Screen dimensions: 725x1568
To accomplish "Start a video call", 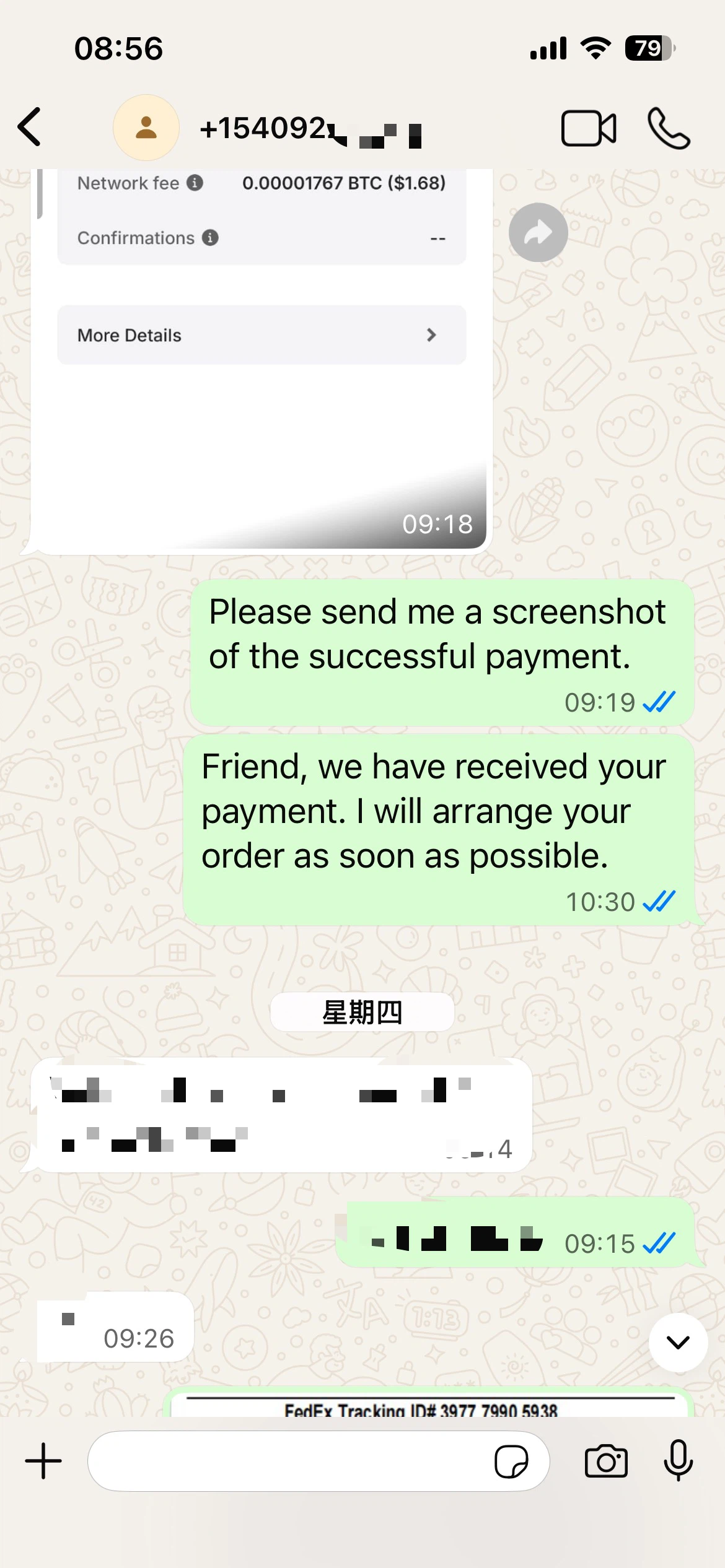I will point(588,128).
